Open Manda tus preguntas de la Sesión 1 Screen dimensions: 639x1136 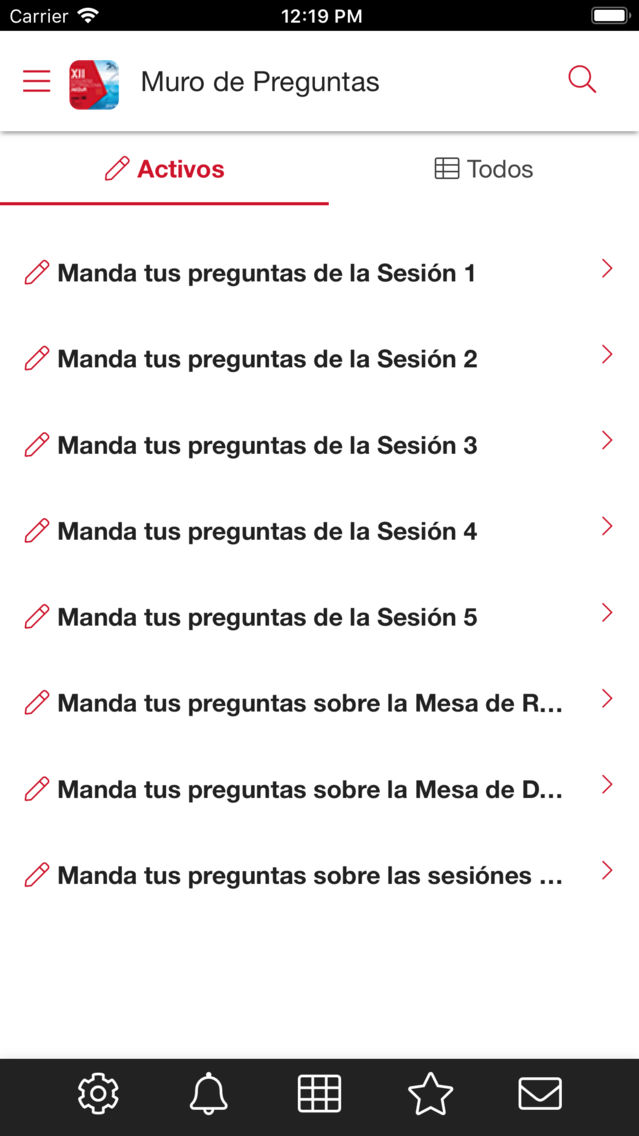click(320, 273)
